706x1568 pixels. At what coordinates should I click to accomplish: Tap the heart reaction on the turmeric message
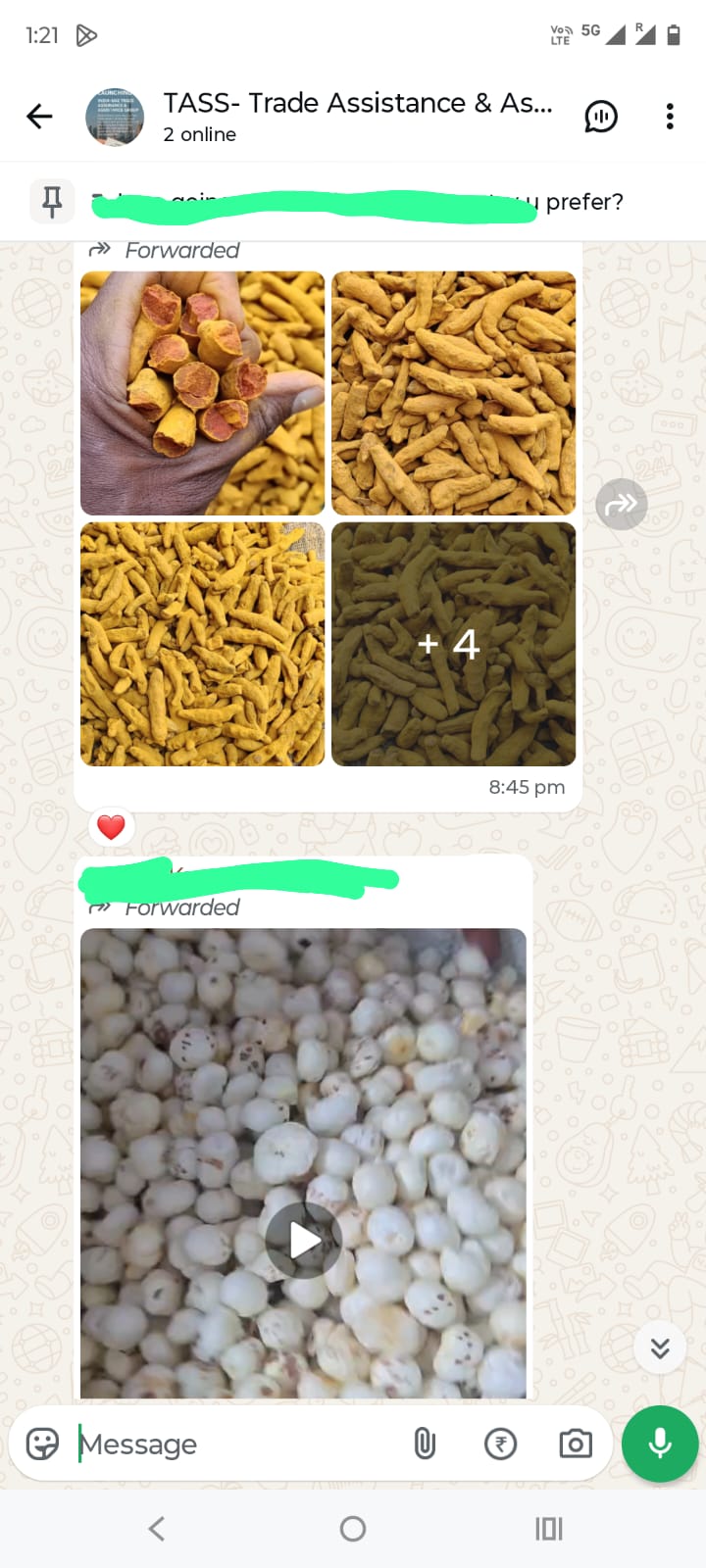111,826
